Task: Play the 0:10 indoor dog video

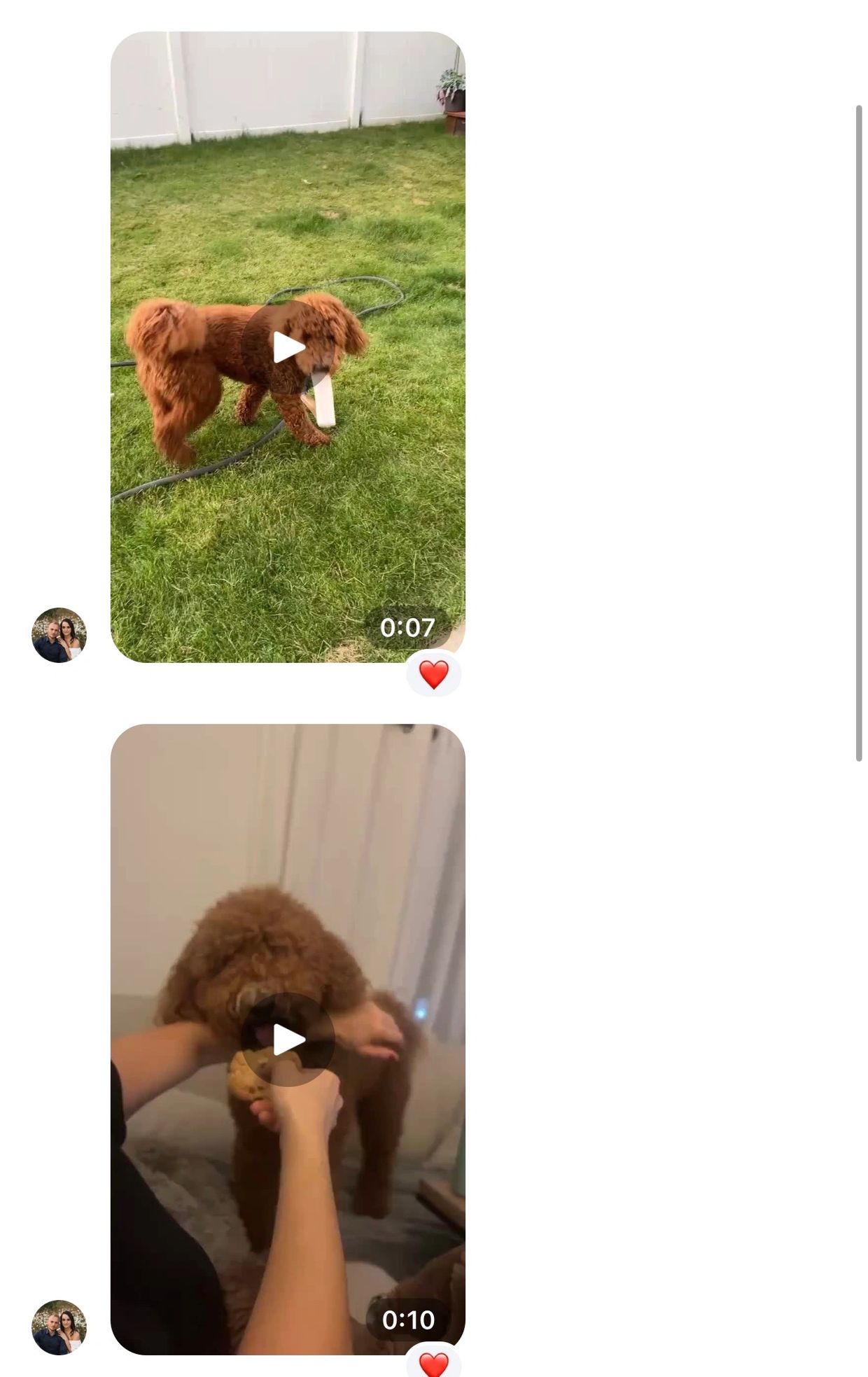Action: [x=288, y=1040]
